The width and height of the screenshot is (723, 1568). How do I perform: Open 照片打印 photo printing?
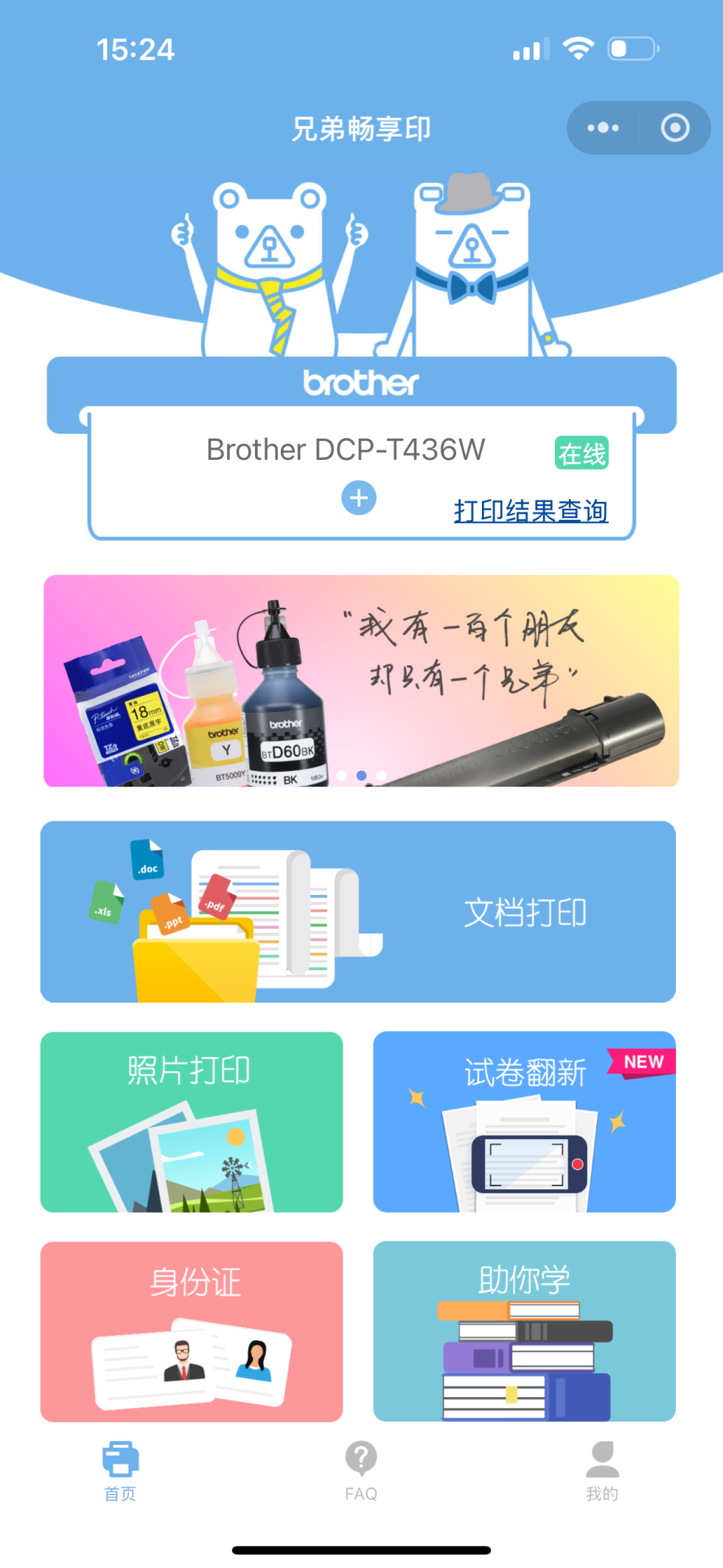click(192, 1122)
